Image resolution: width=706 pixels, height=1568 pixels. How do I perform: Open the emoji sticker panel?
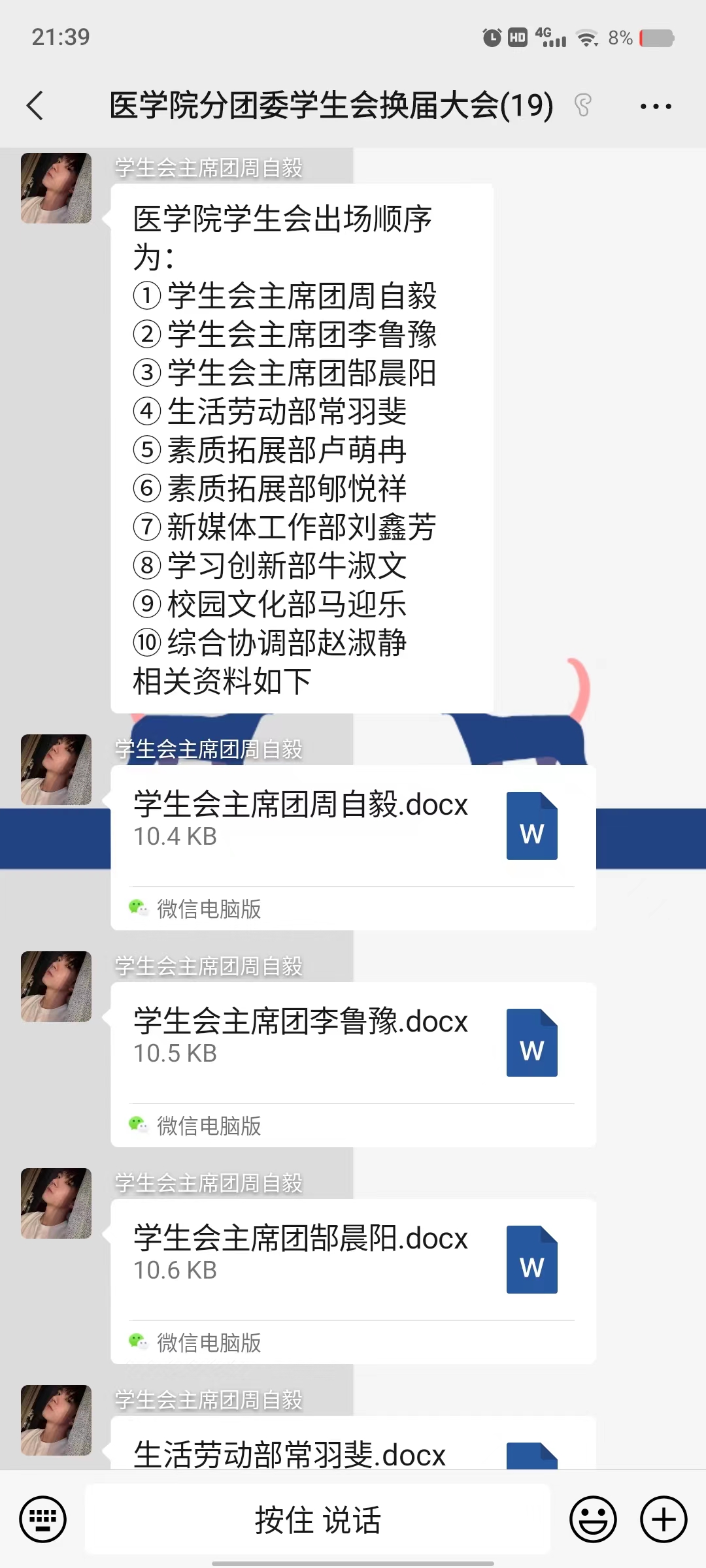(593, 1519)
